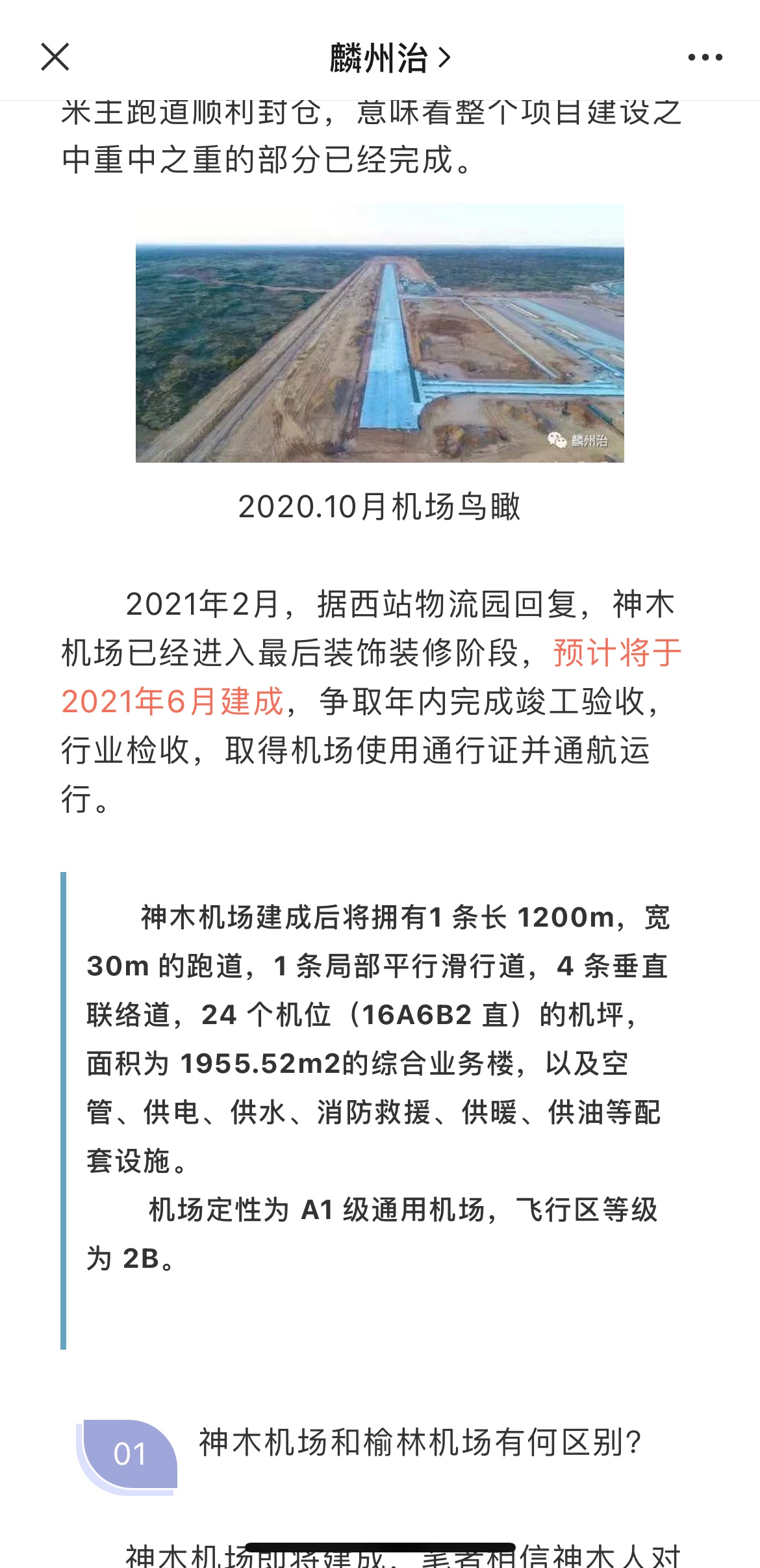Image resolution: width=760 pixels, height=1568 pixels.
Task: Close the article with the X icon
Action: coord(55,57)
